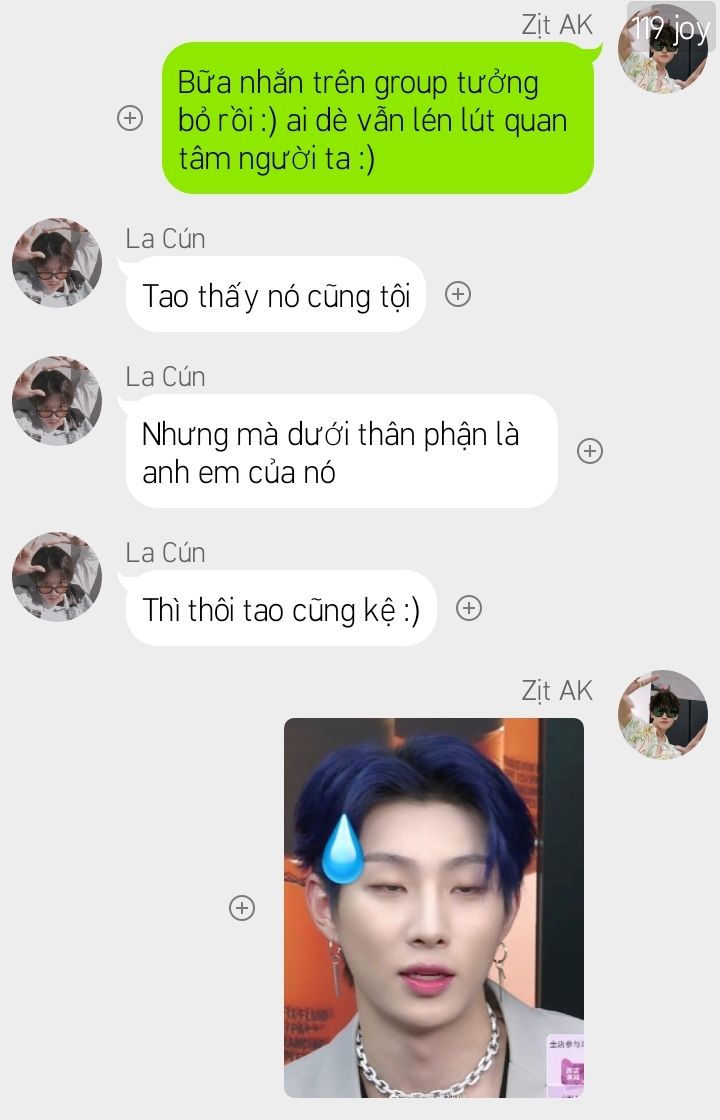
Task: View Zịt AK's profile picture above the photo message
Action: 662,714
